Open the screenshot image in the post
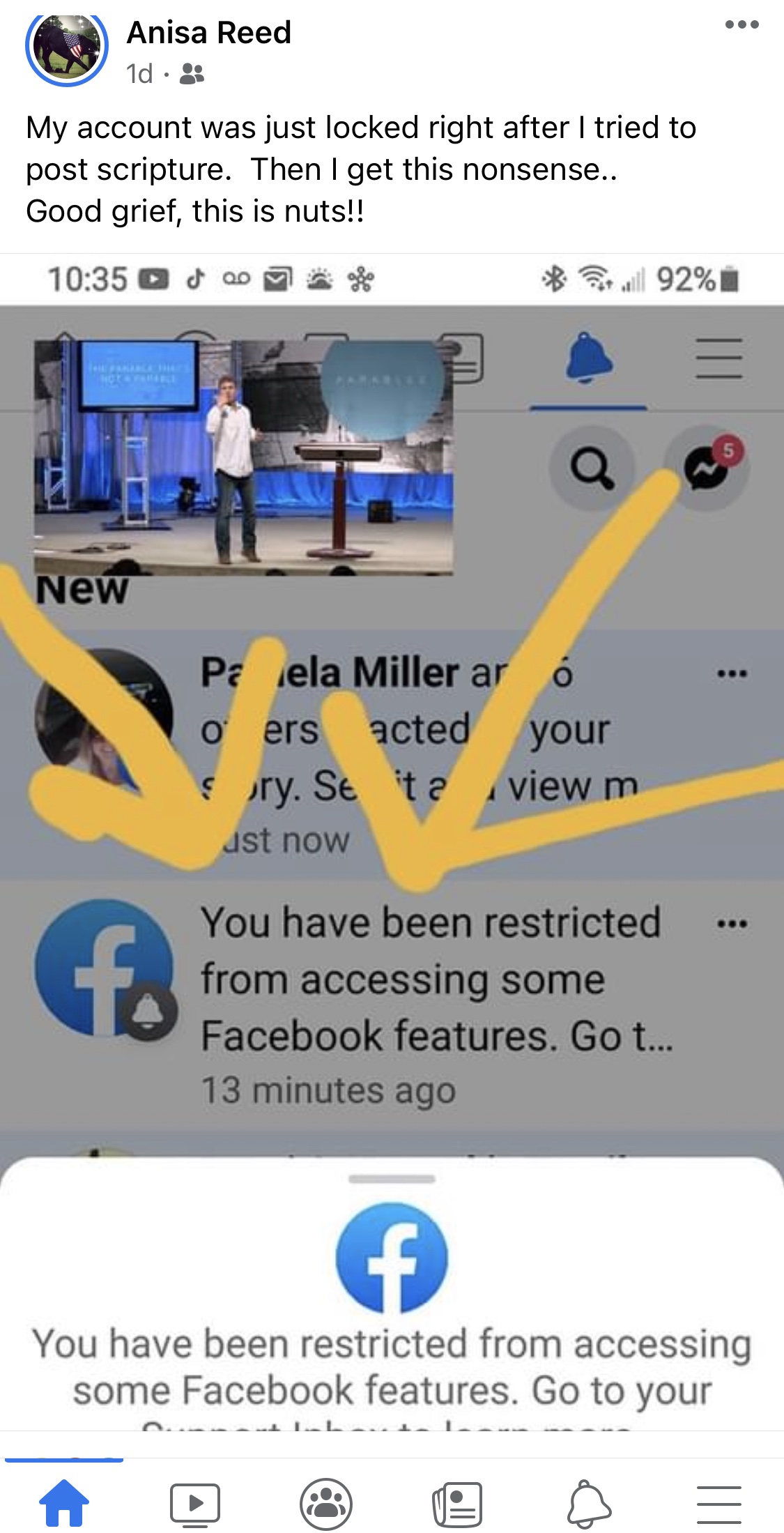The width and height of the screenshot is (784, 1533). pyautogui.click(x=392, y=837)
